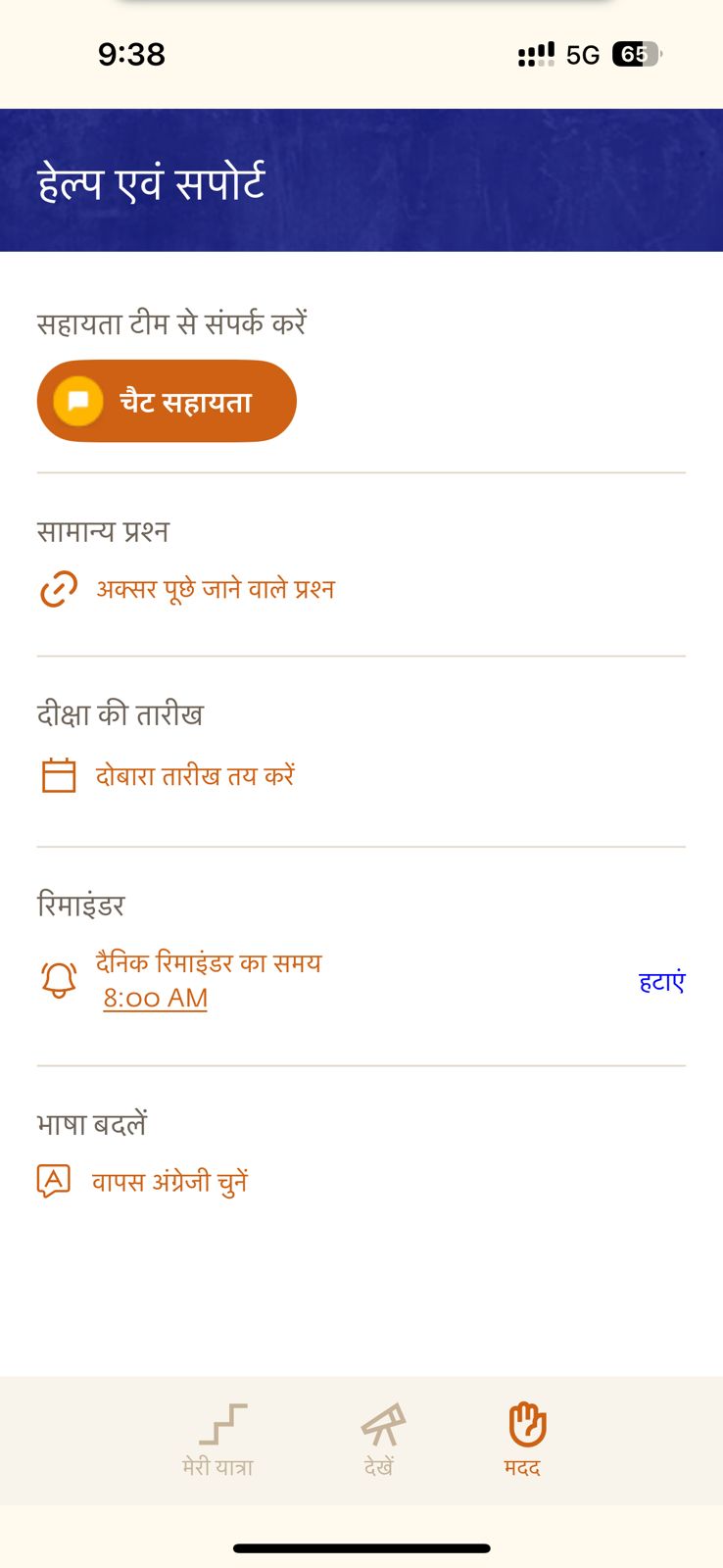Tap दोबारा तारीख तय करें to reschedule
This screenshot has height=1568, width=723.
click(x=194, y=776)
